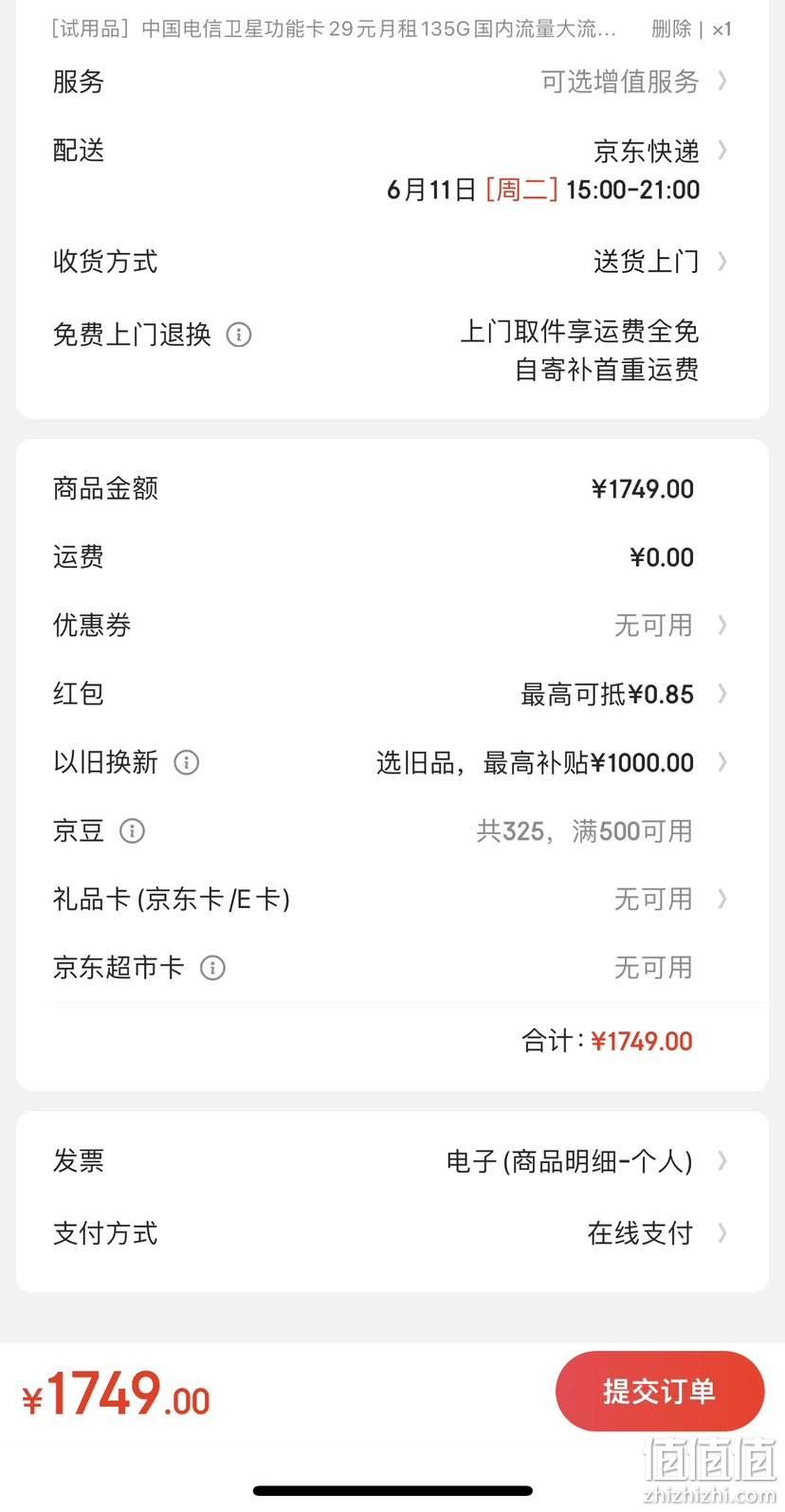Open the 红包 red packet row

pyautogui.click(x=392, y=694)
